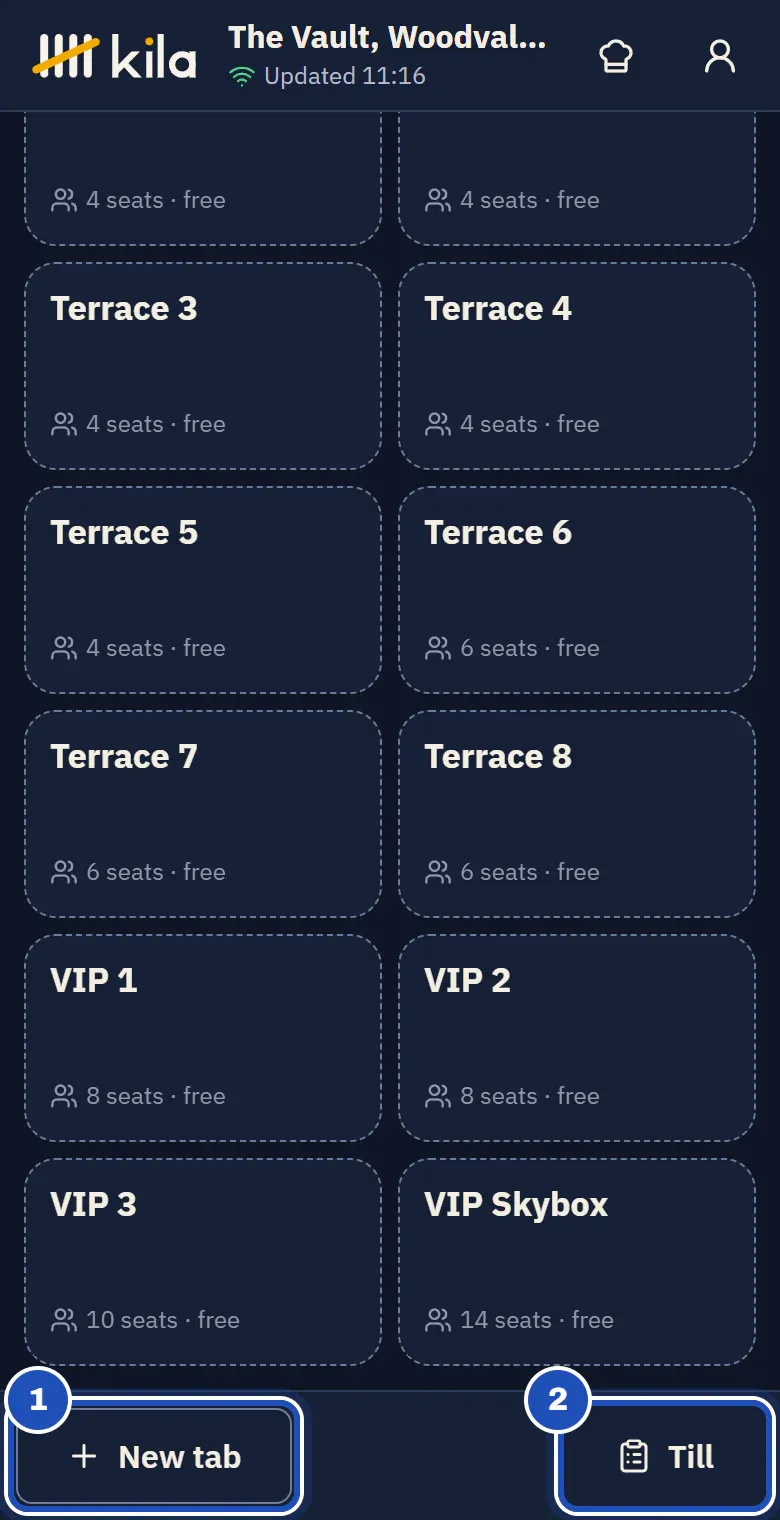Image resolution: width=780 pixels, height=1520 pixels.
Task: Open VIP 3 with 10 seats
Action: click(x=203, y=1262)
